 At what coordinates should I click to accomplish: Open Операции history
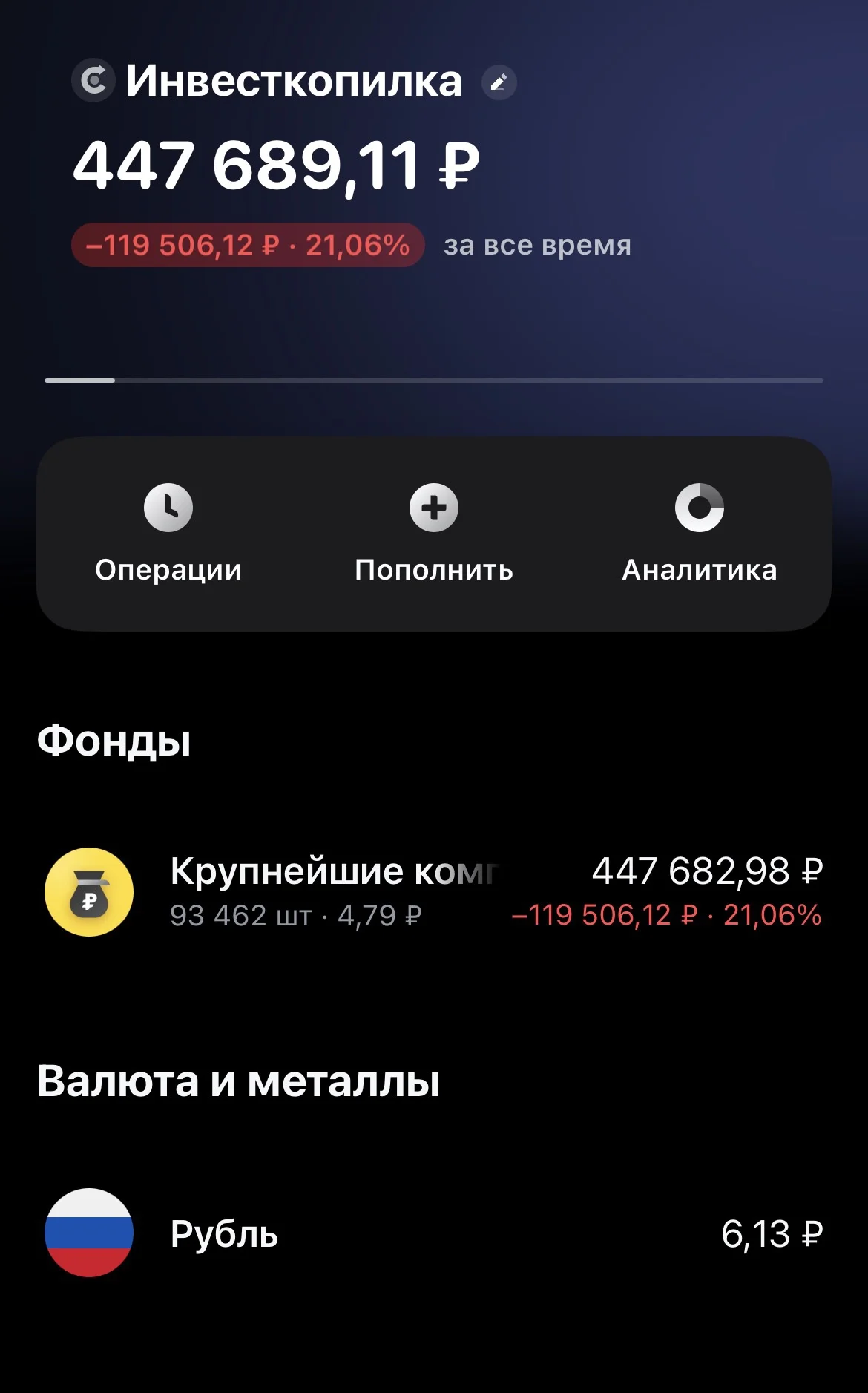click(x=168, y=534)
